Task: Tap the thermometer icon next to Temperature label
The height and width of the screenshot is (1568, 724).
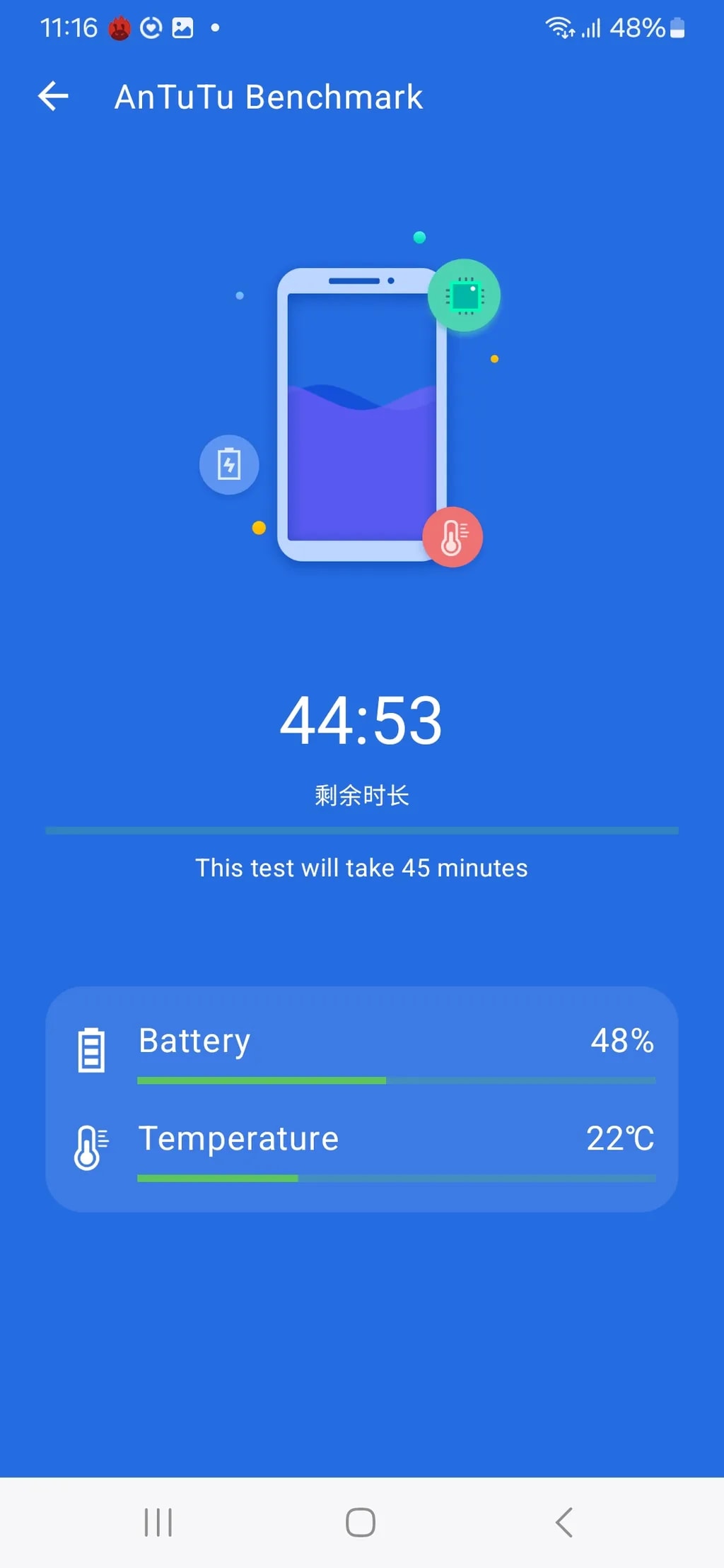Action: [x=90, y=1143]
